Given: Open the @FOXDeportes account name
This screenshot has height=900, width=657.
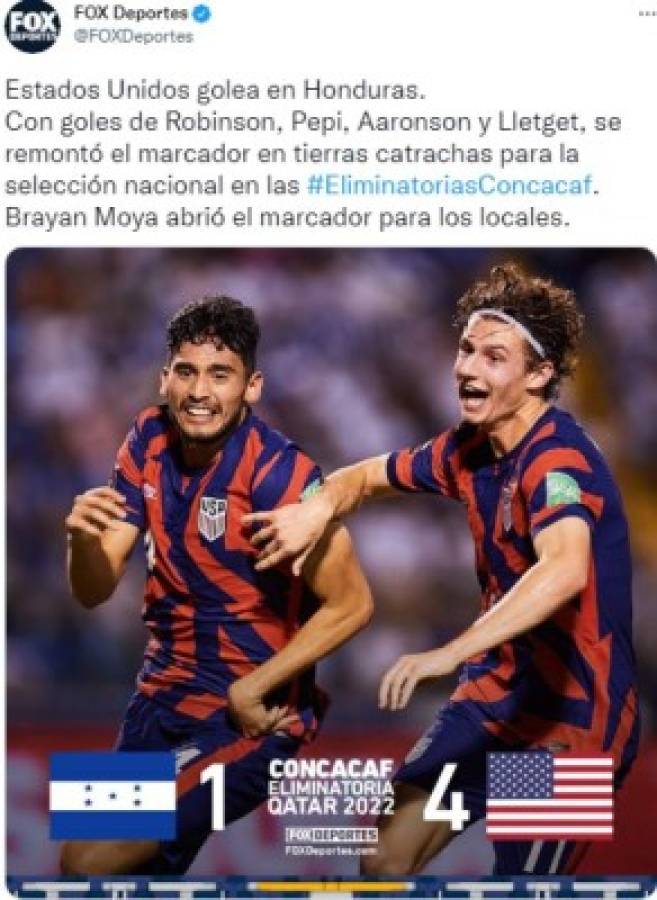Looking at the screenshot, I should 134,37.
